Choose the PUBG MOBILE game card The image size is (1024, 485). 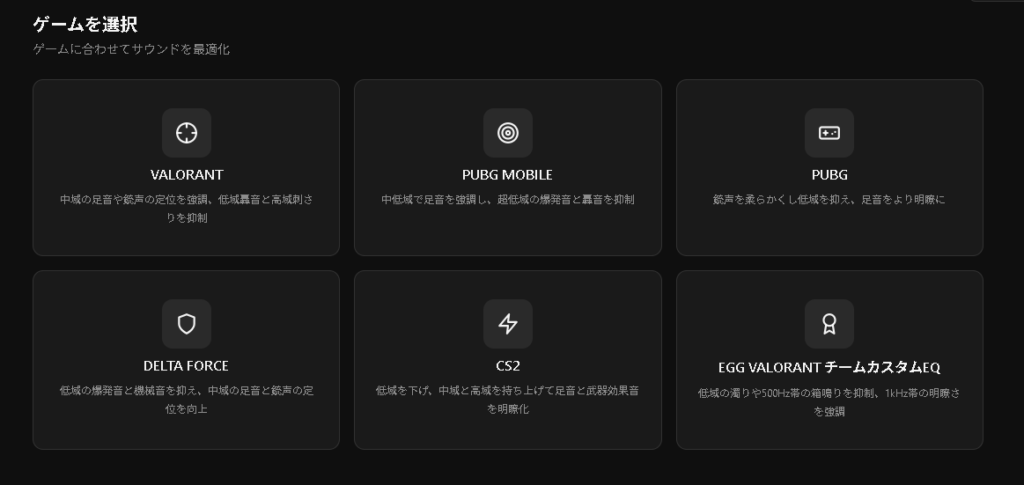coord(507,168)
